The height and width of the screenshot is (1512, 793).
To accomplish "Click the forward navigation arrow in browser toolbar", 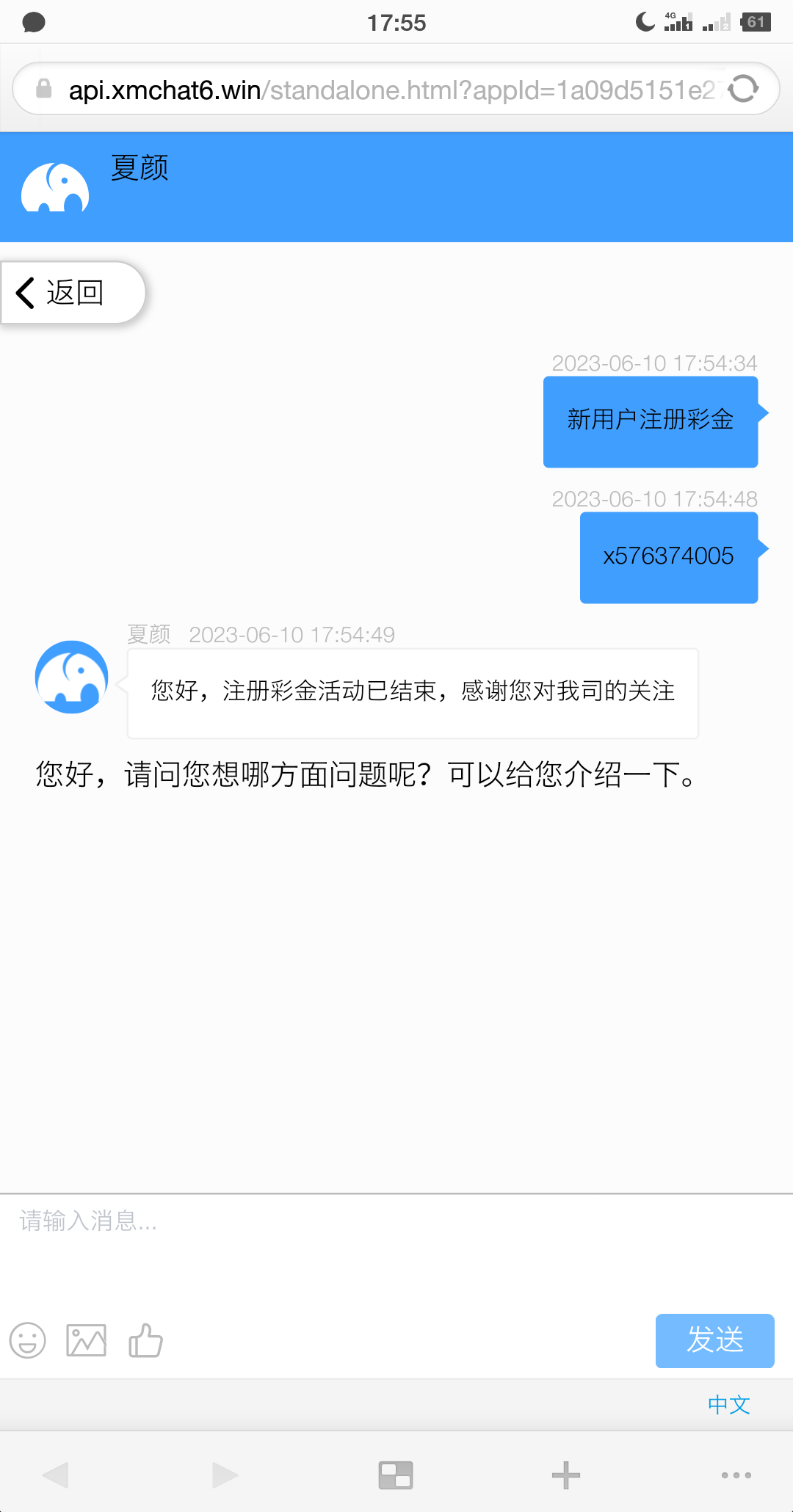I will click(223, 1474).
